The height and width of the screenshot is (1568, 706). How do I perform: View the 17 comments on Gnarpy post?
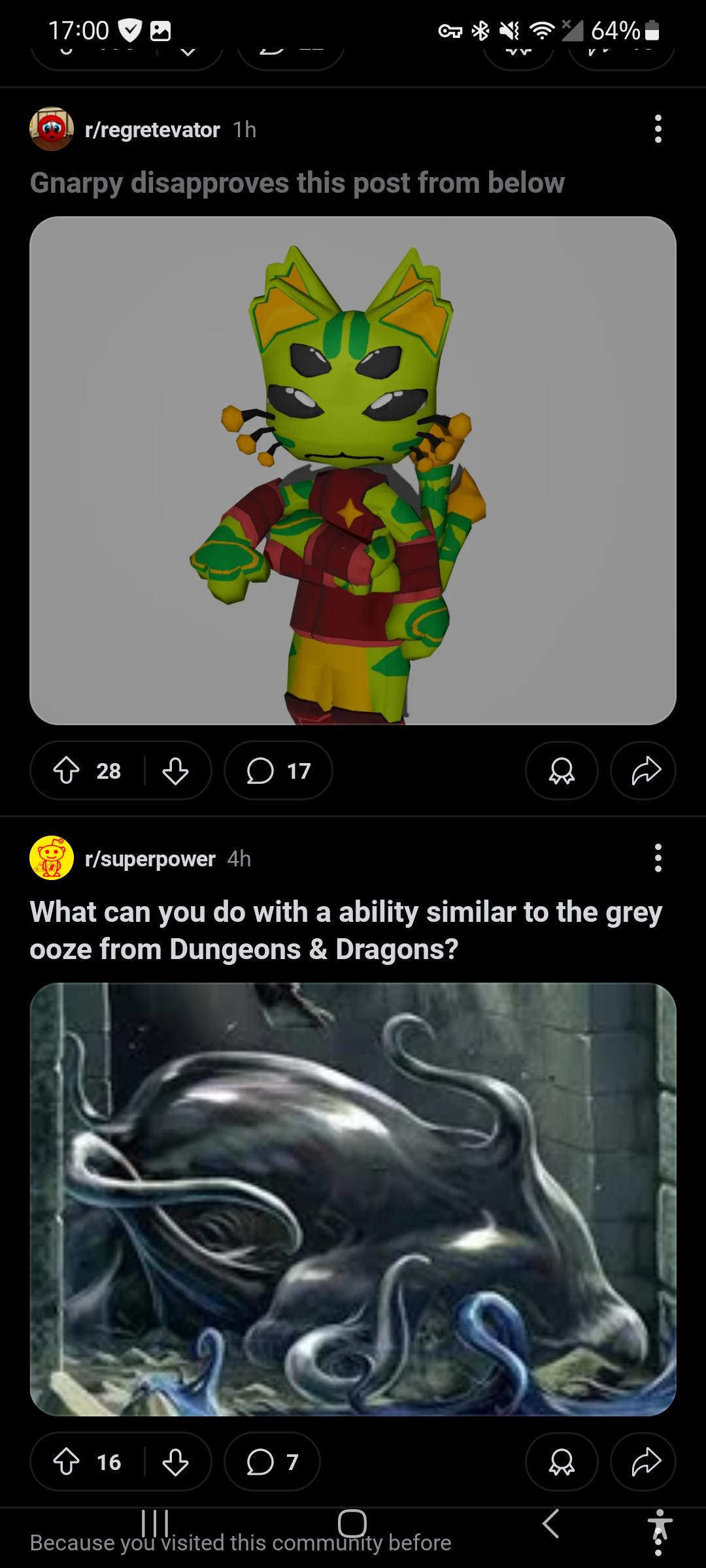click(x=278, y=771)
